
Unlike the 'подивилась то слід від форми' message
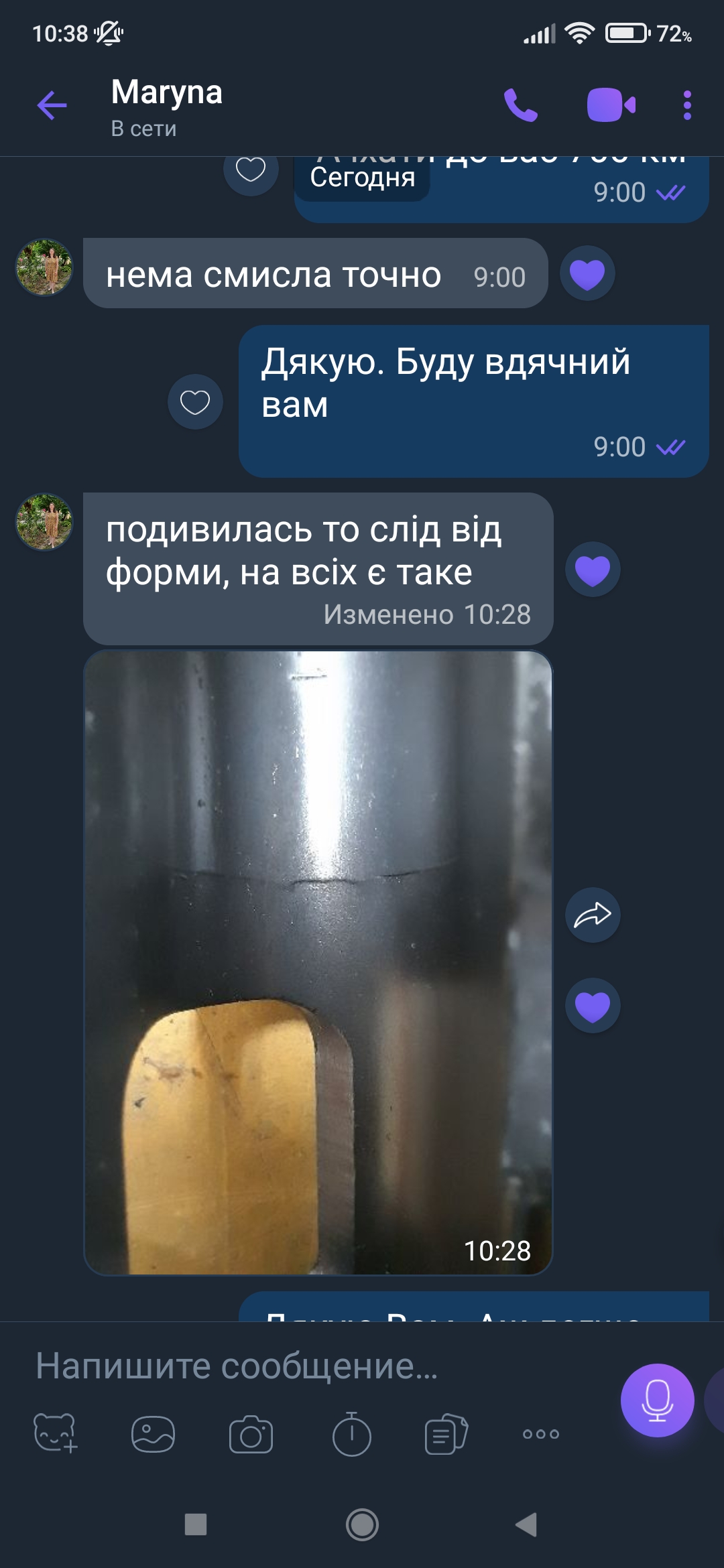[593, 570]
